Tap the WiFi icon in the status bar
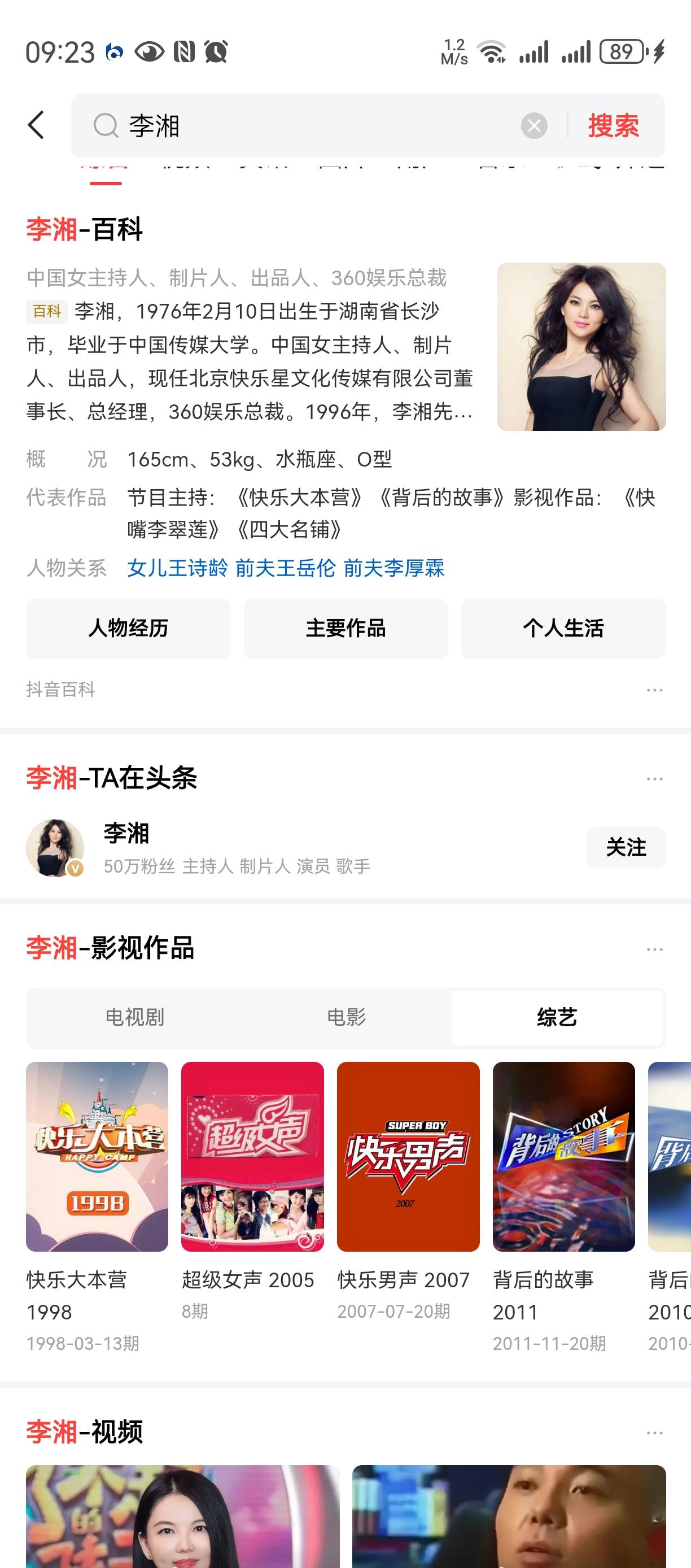Screen dimensions: 691x1568 pyautogui.click(x=493, y=52)
